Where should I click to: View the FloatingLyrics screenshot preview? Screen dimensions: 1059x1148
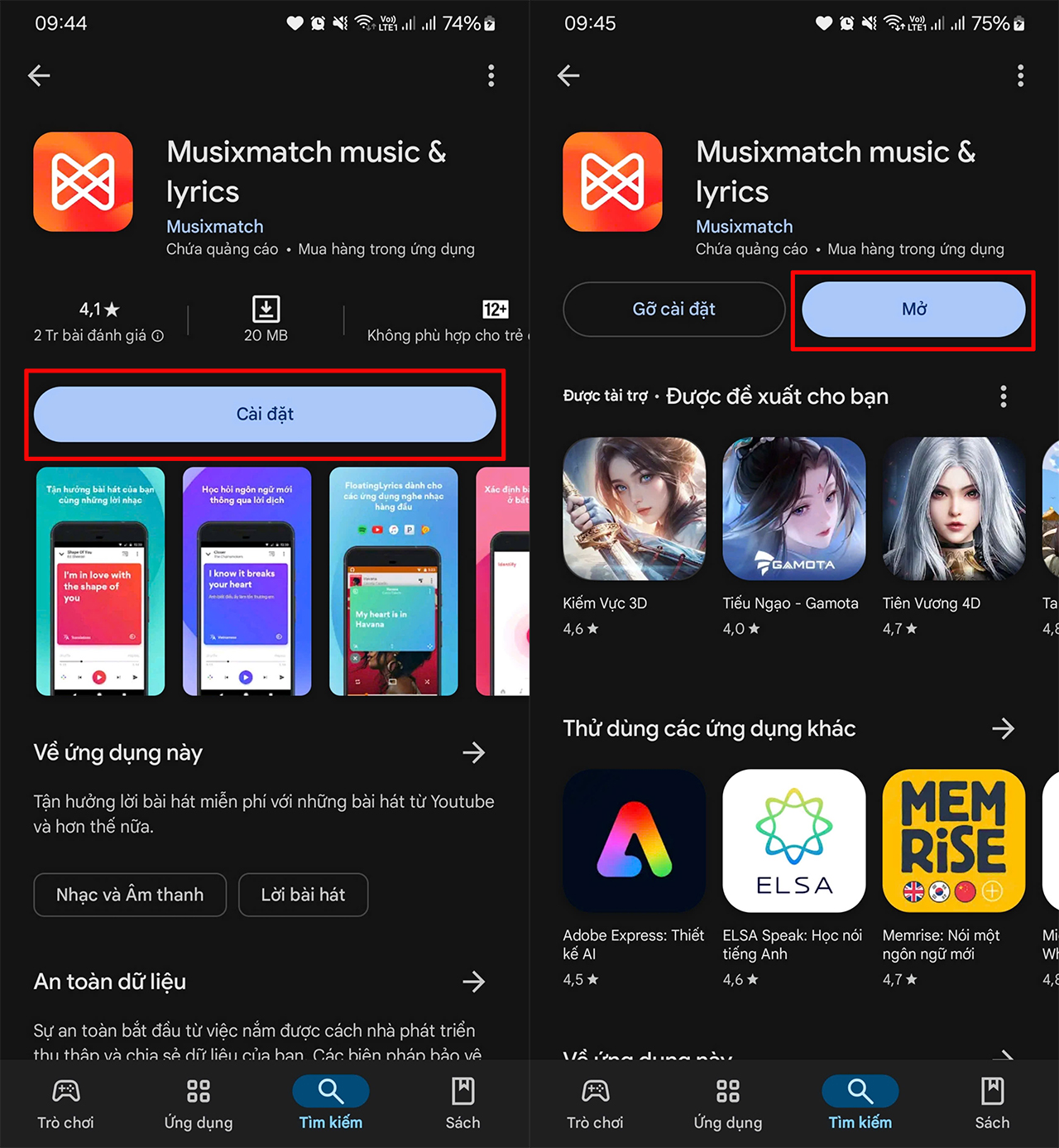click(x=393, y=581)
